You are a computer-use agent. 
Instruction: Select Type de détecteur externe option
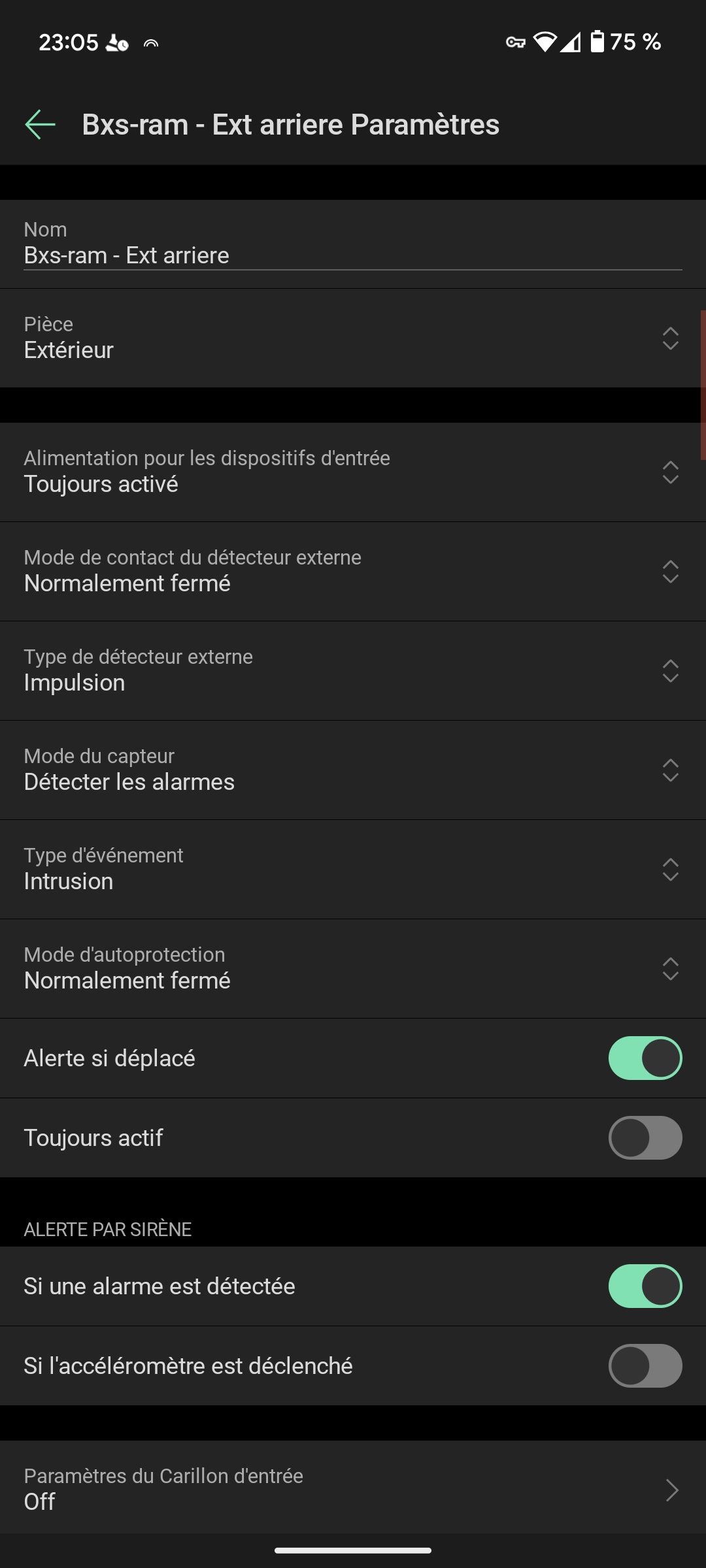(x=353, y=670)
